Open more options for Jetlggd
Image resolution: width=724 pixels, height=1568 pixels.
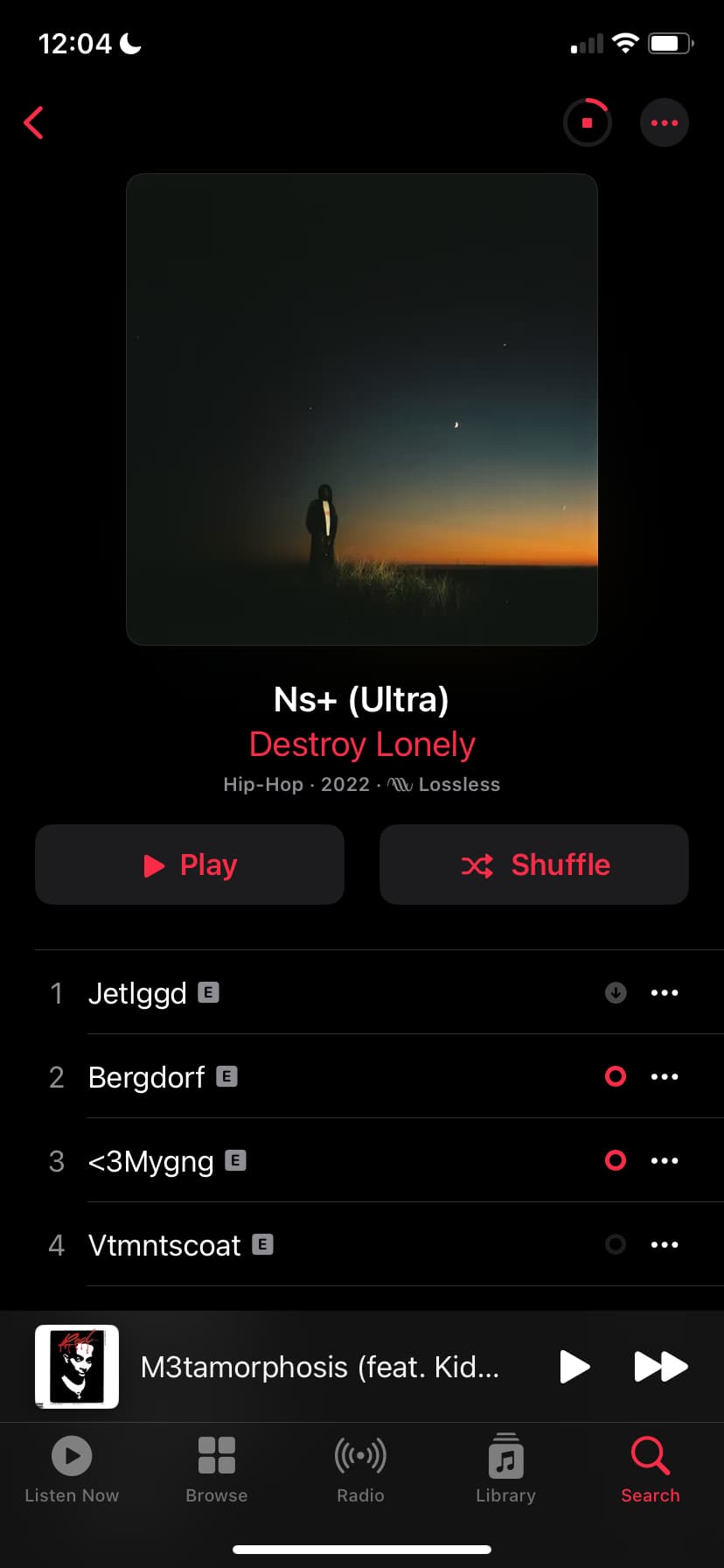pyautogui.click(x=665, y=993)
